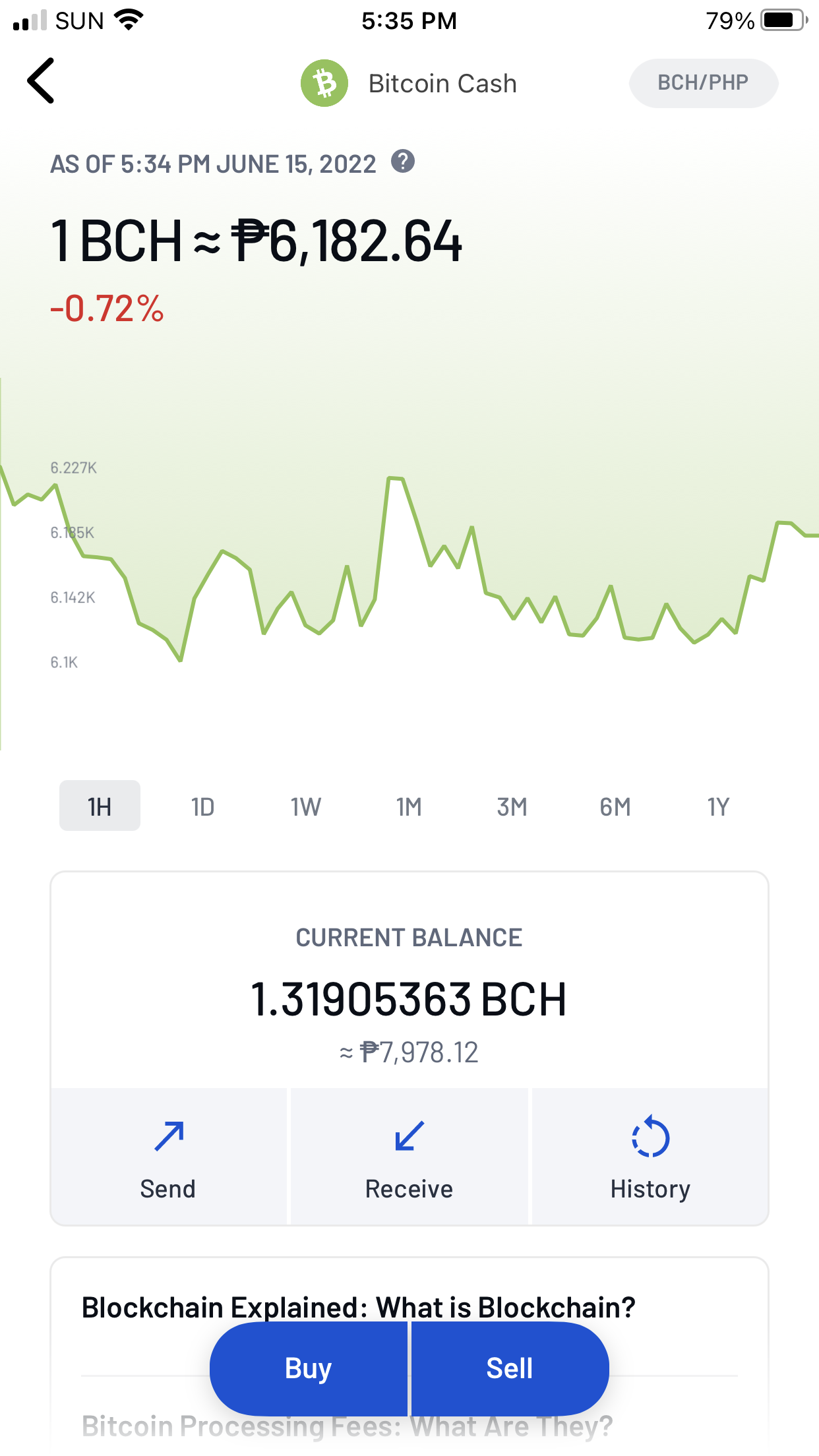Screen dimensions: 819x1456
Task: Select the 1H chart range
Action: tap(100, 806)
